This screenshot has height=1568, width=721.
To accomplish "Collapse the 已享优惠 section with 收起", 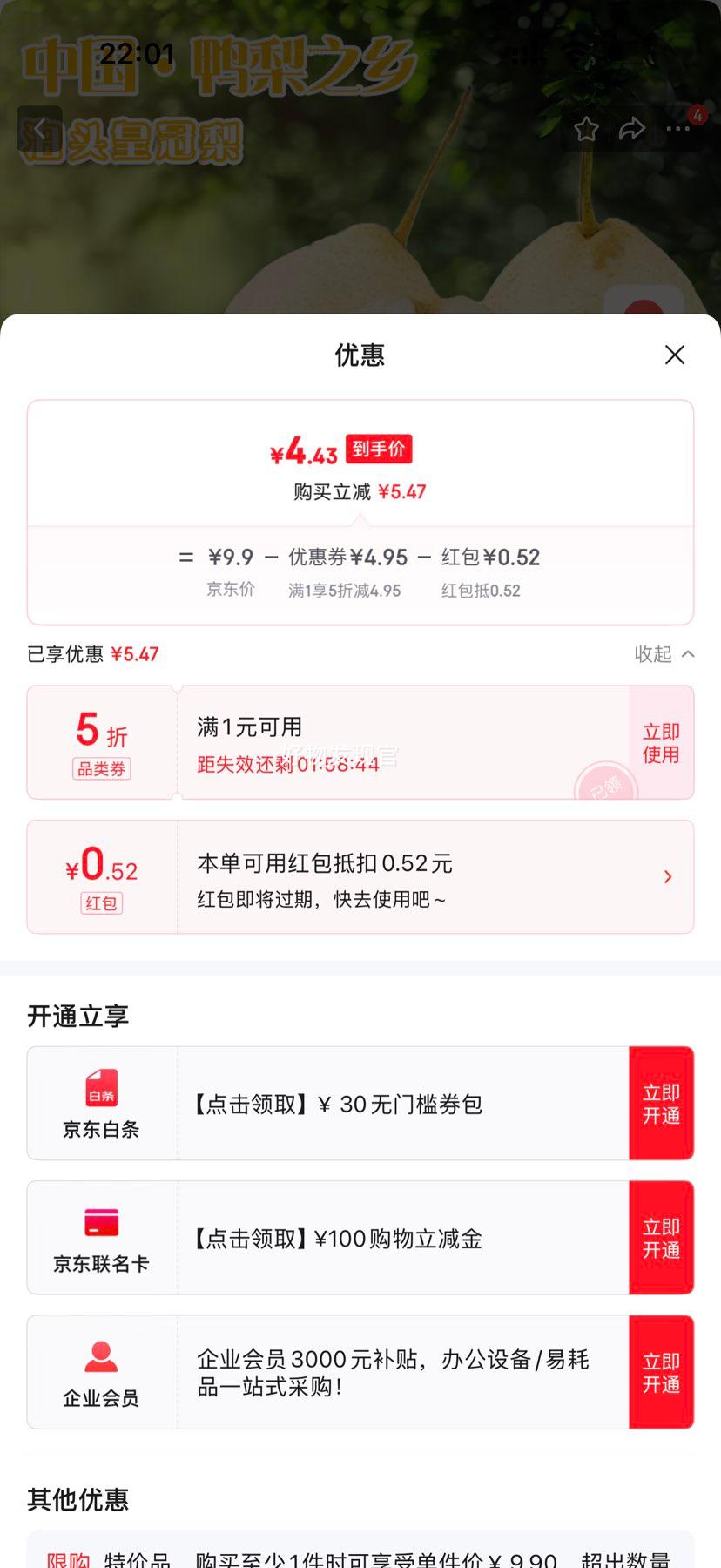I will (x=664, y=654).
